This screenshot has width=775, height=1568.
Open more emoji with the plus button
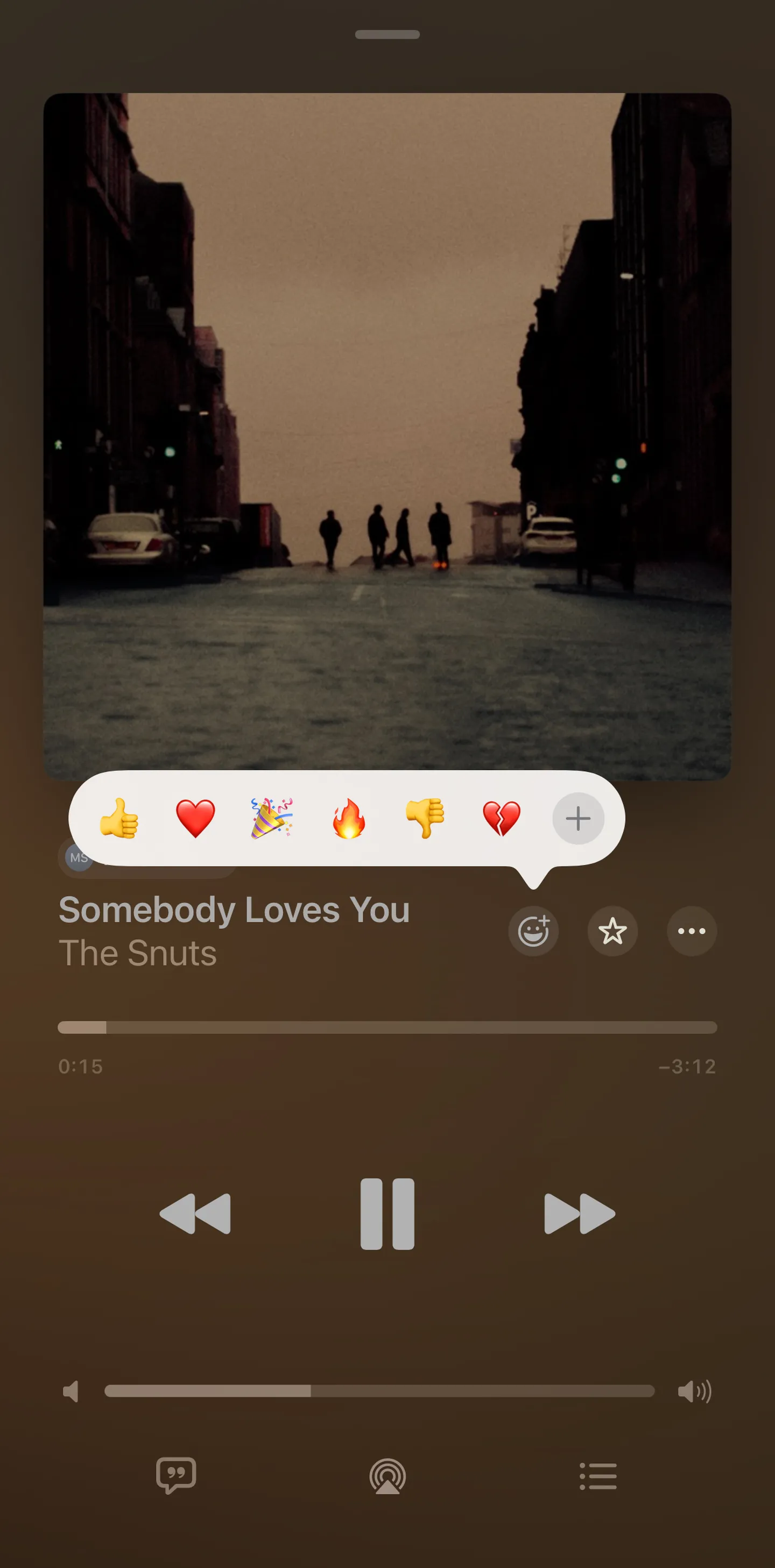click(x=579, y=818)
